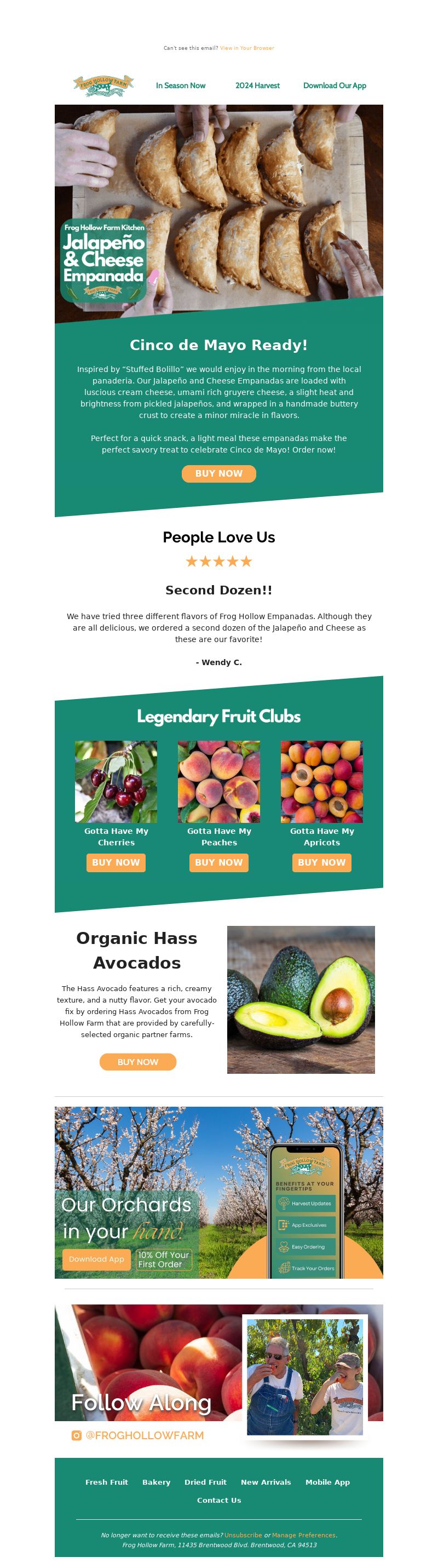The width and height of the screenshot is (438, 1568).
Task: Tap the Frog Hollow Farm header logo
Action: [103, 86]
